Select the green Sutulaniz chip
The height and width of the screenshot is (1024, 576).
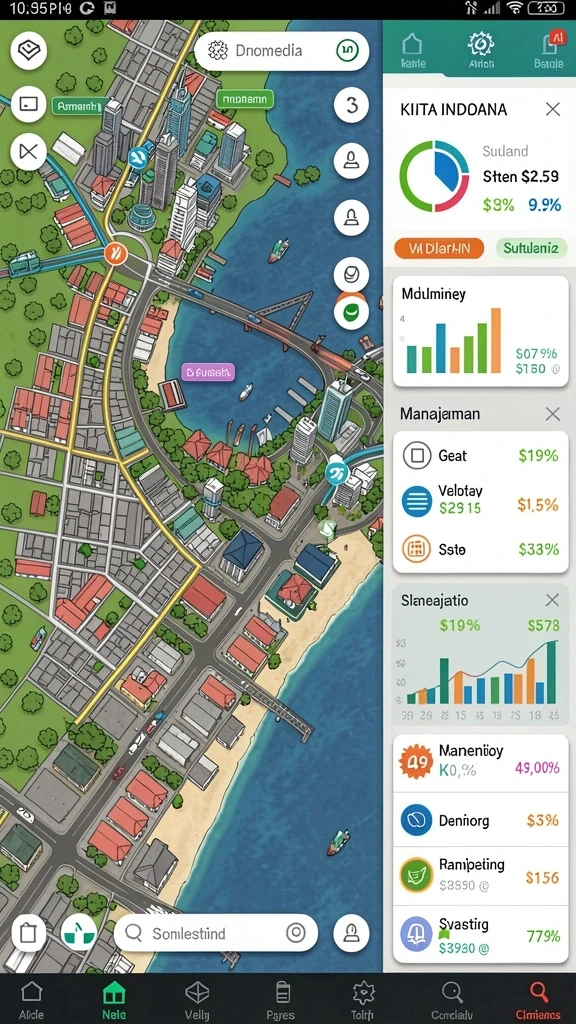point(532,248)
